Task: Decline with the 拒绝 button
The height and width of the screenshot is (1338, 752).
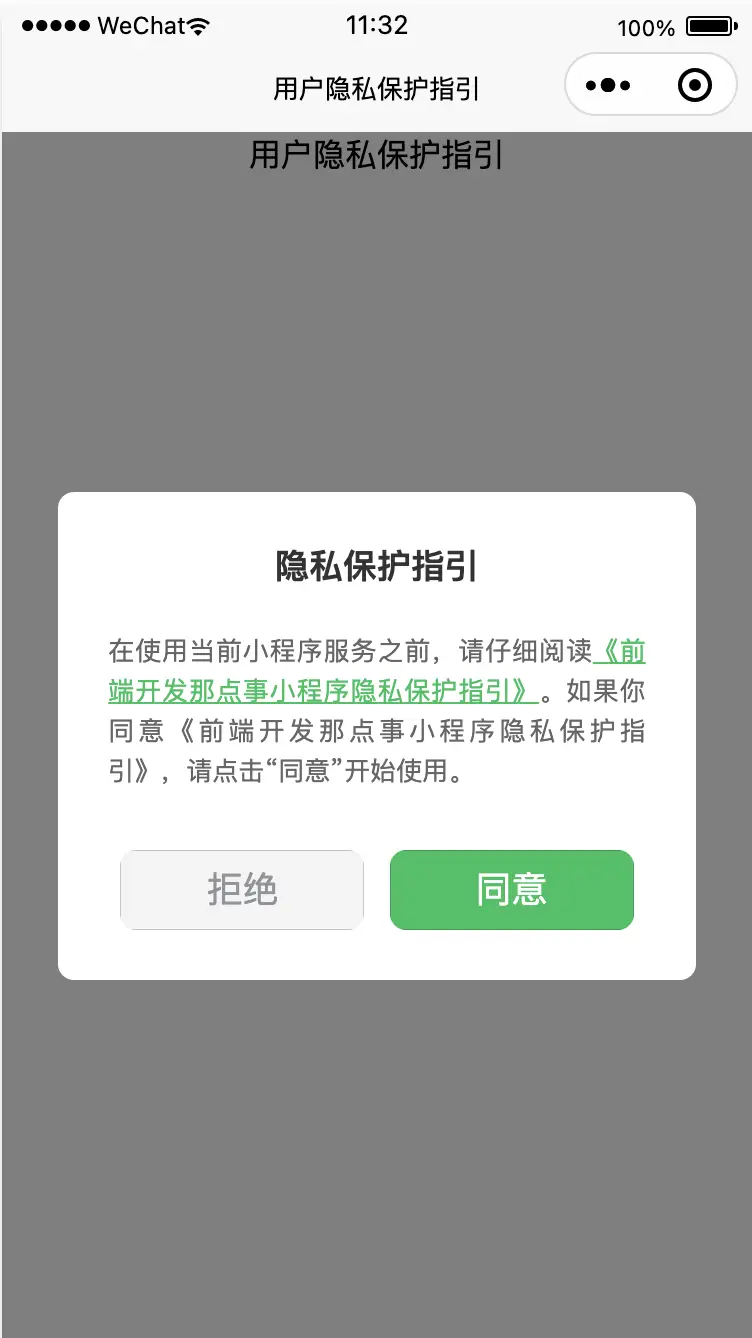Action: pos(242,890)
